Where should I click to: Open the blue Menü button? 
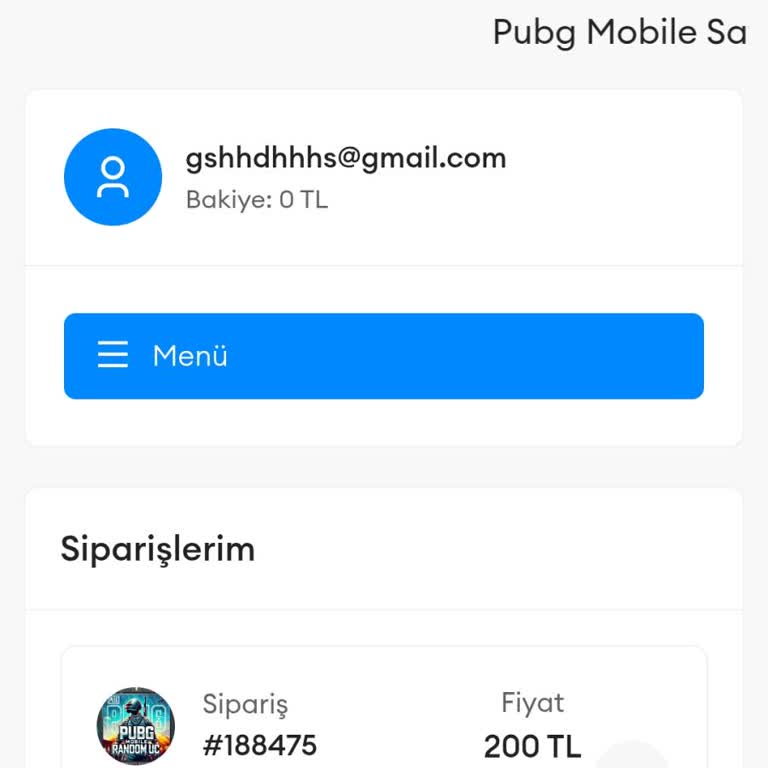tap(384, 356)
